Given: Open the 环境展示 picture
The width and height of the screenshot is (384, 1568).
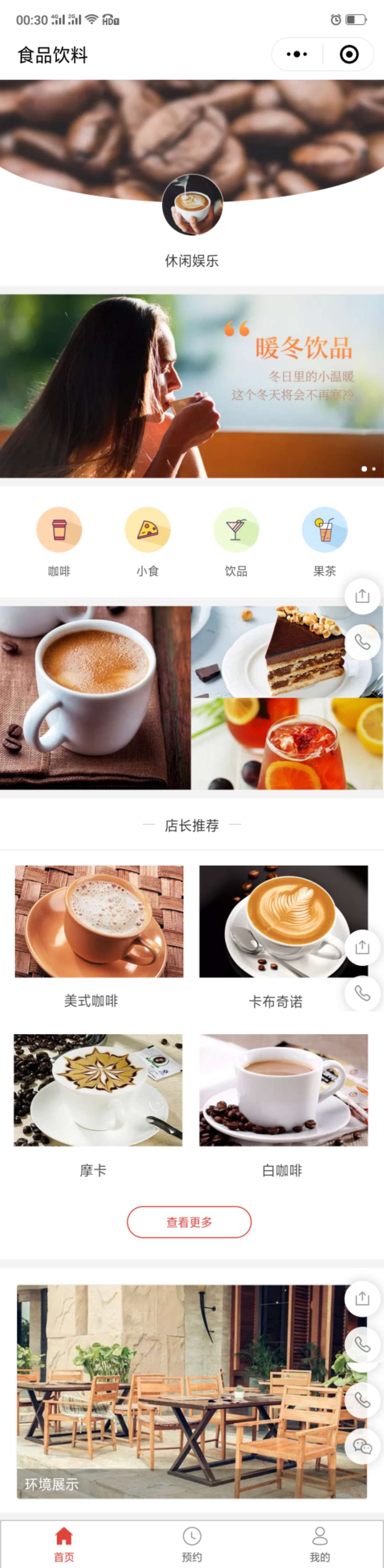Looking at the screenshot, I should pos(182,1391).
